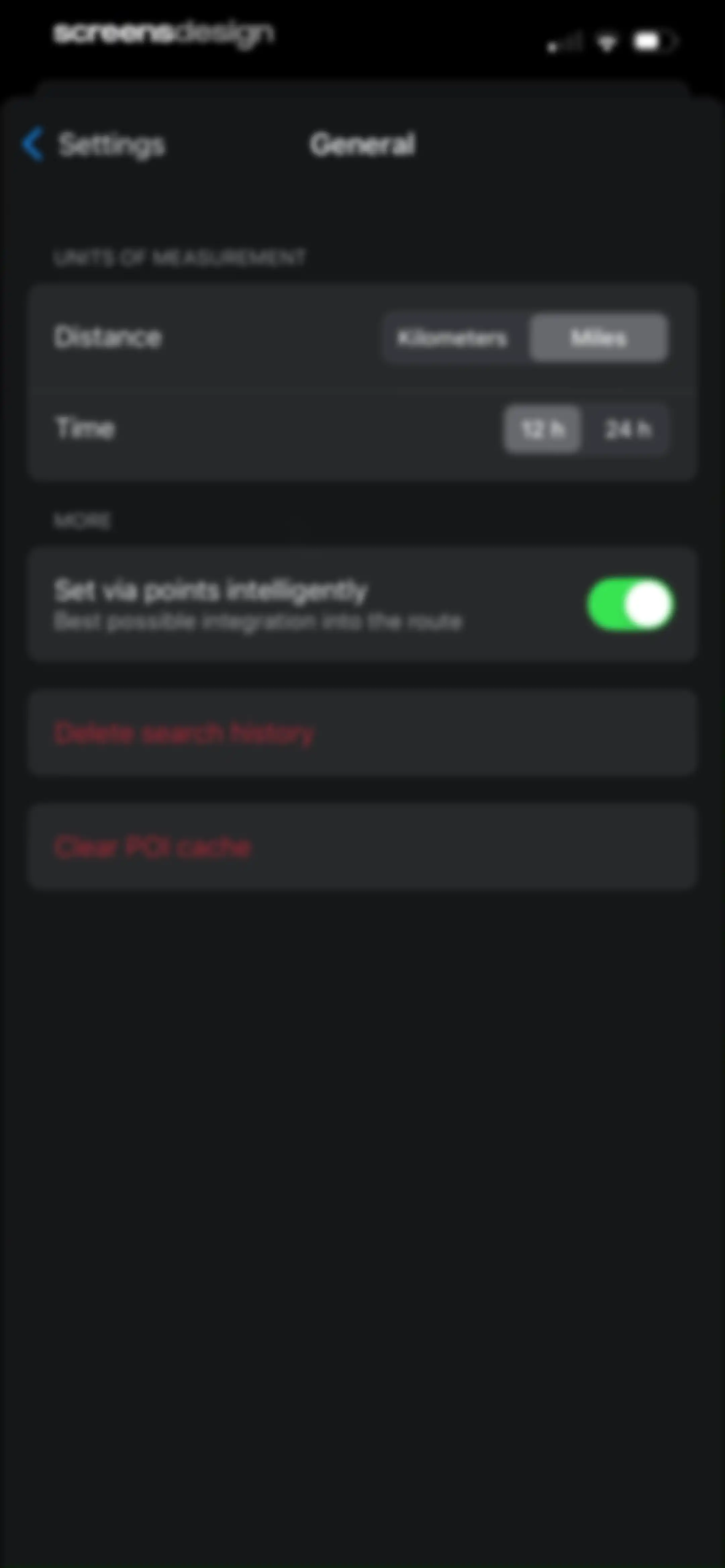Choose the 12 h time format
725x1568 pixels.
[x=542, y=429]
